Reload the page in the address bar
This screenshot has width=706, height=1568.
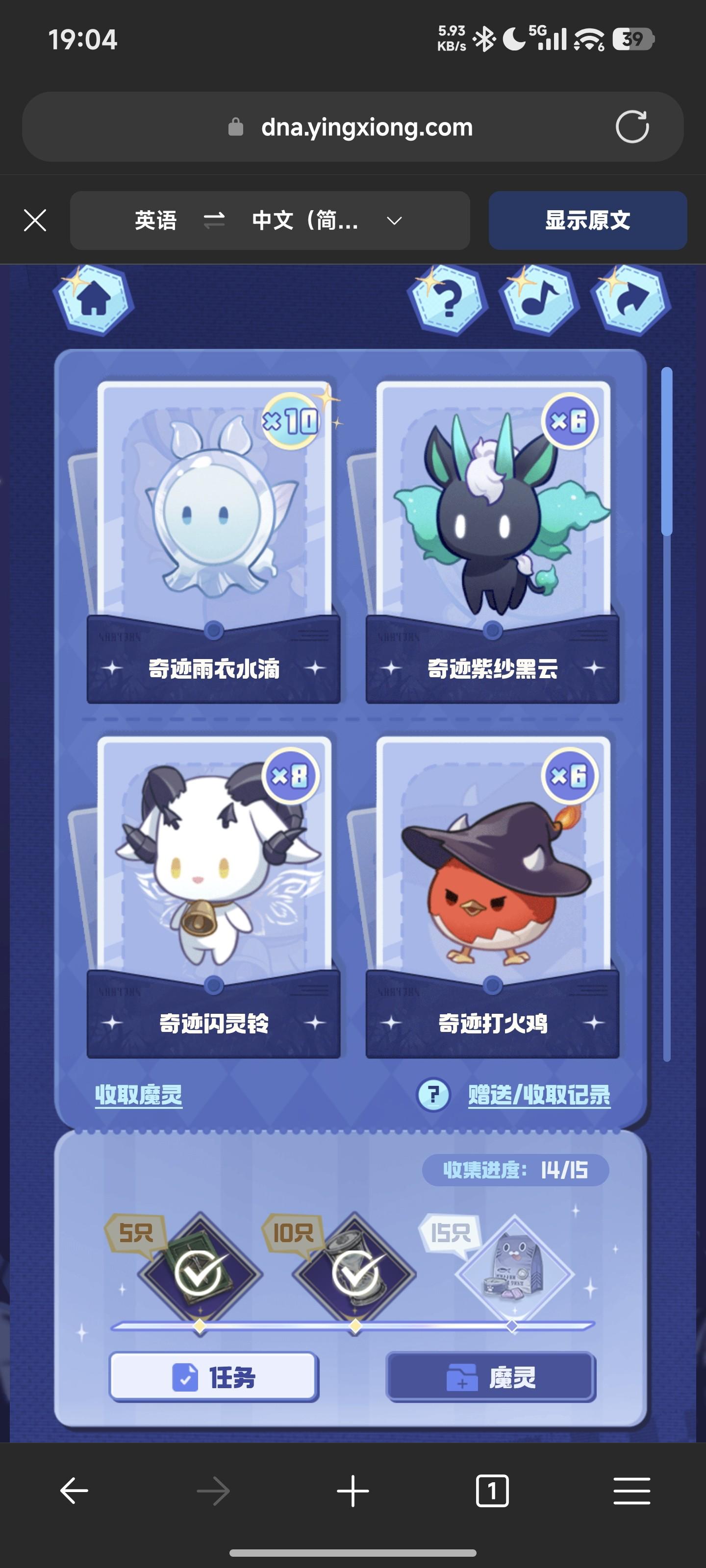[x=631, y=126]
